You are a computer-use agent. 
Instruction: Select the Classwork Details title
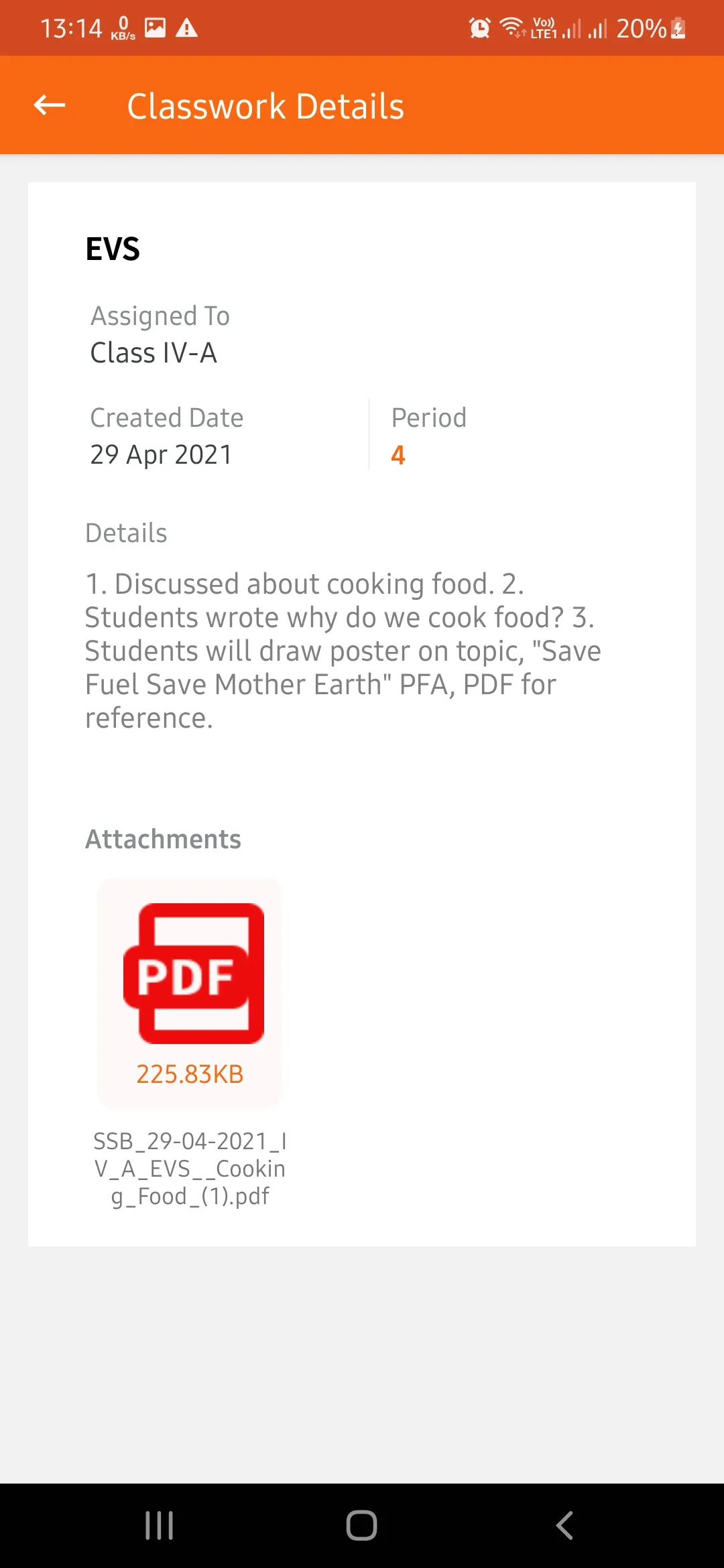coord(265,105)
